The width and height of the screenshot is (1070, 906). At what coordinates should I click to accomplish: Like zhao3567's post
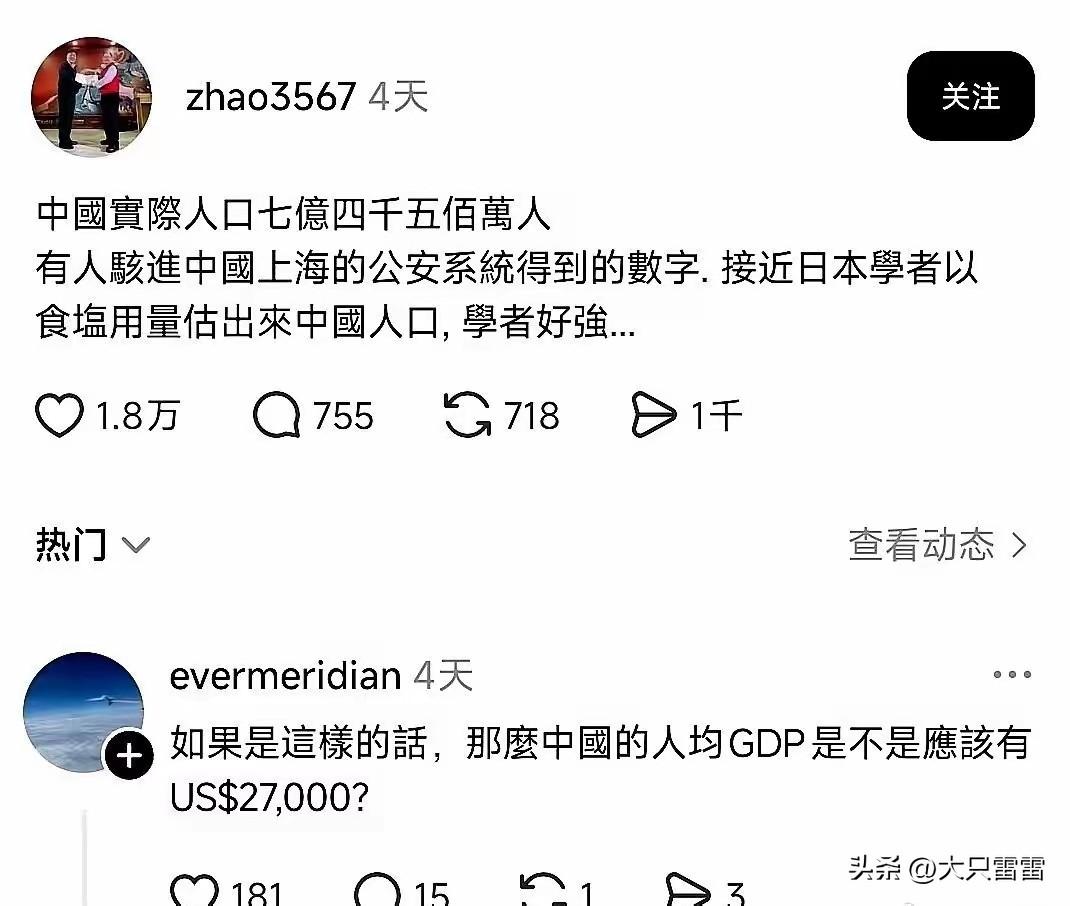59,415
